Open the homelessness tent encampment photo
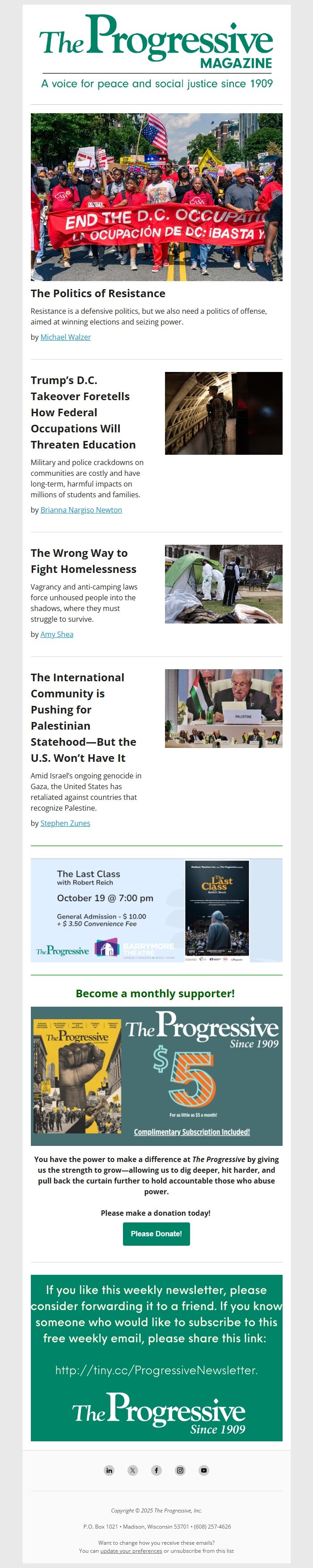The width and height of the screenshot is (313, 1568). click(x=224, y=584)
